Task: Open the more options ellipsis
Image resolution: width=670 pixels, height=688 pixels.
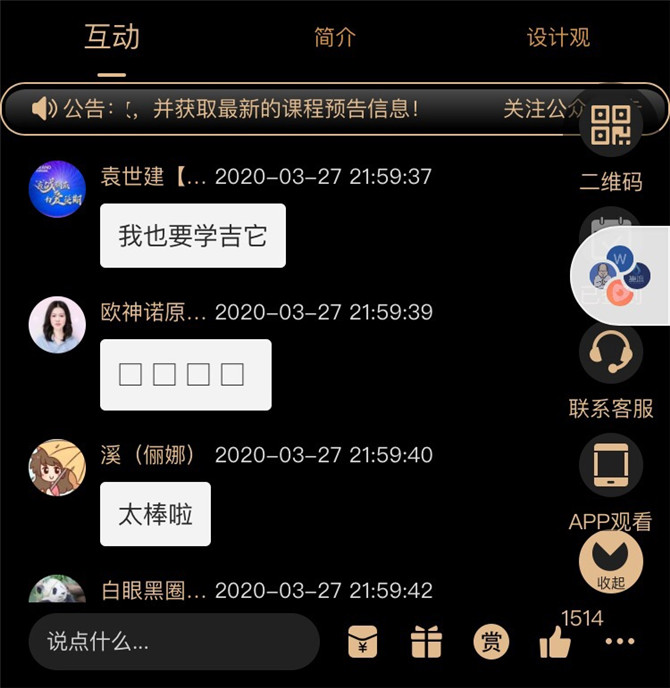Action: coord(620,642)
